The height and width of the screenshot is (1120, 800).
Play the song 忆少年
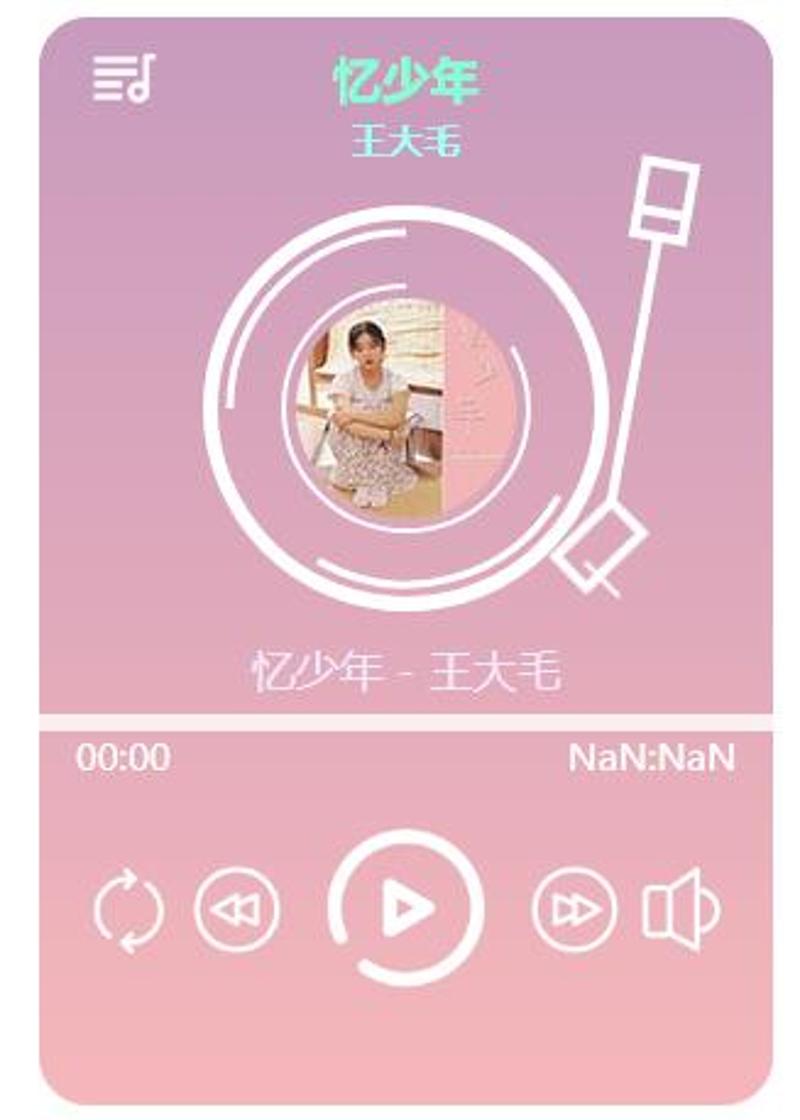tap(407, 908)
